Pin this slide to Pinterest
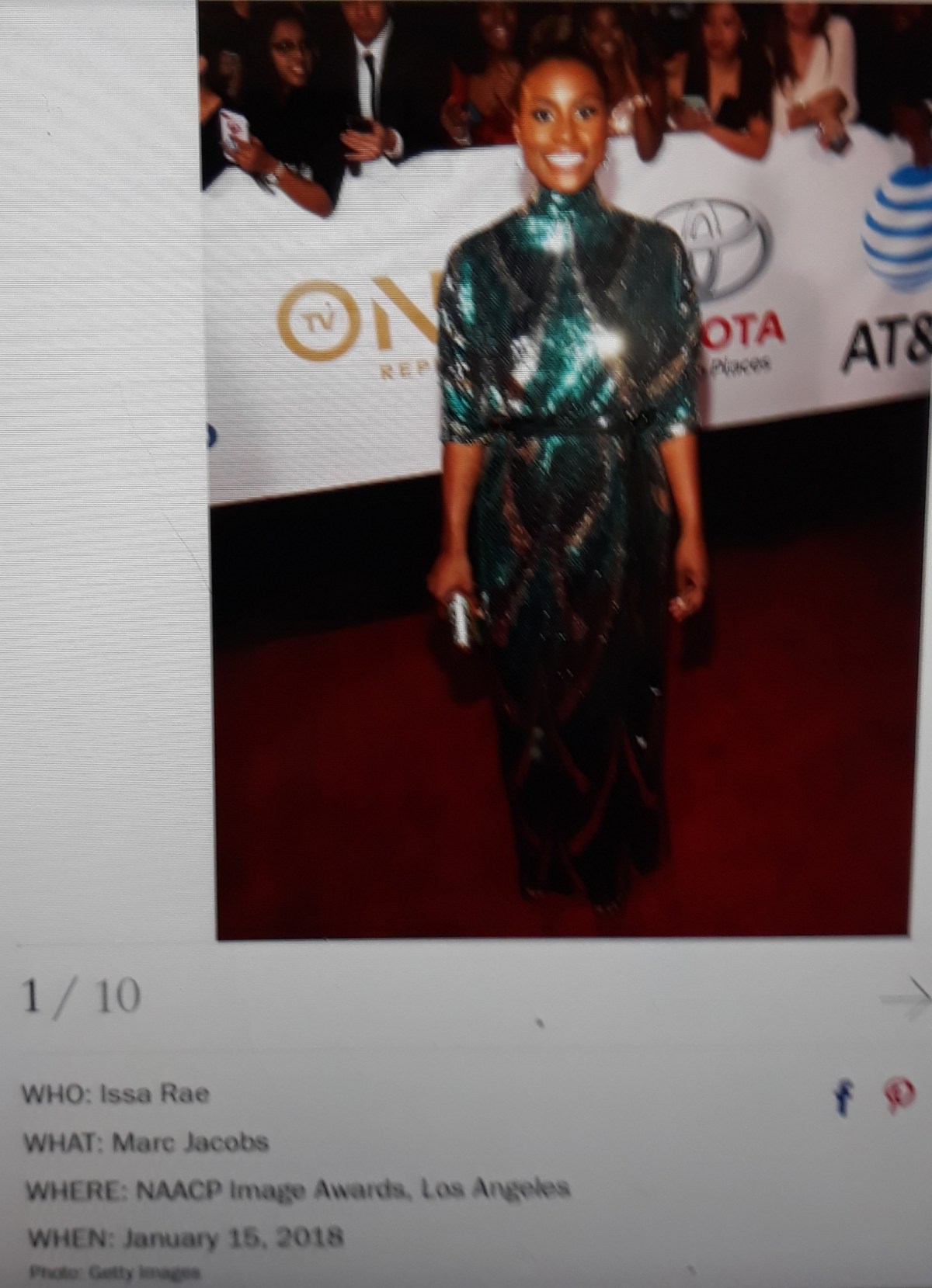The image size is (932, 1288). [x=900, y=1096]
